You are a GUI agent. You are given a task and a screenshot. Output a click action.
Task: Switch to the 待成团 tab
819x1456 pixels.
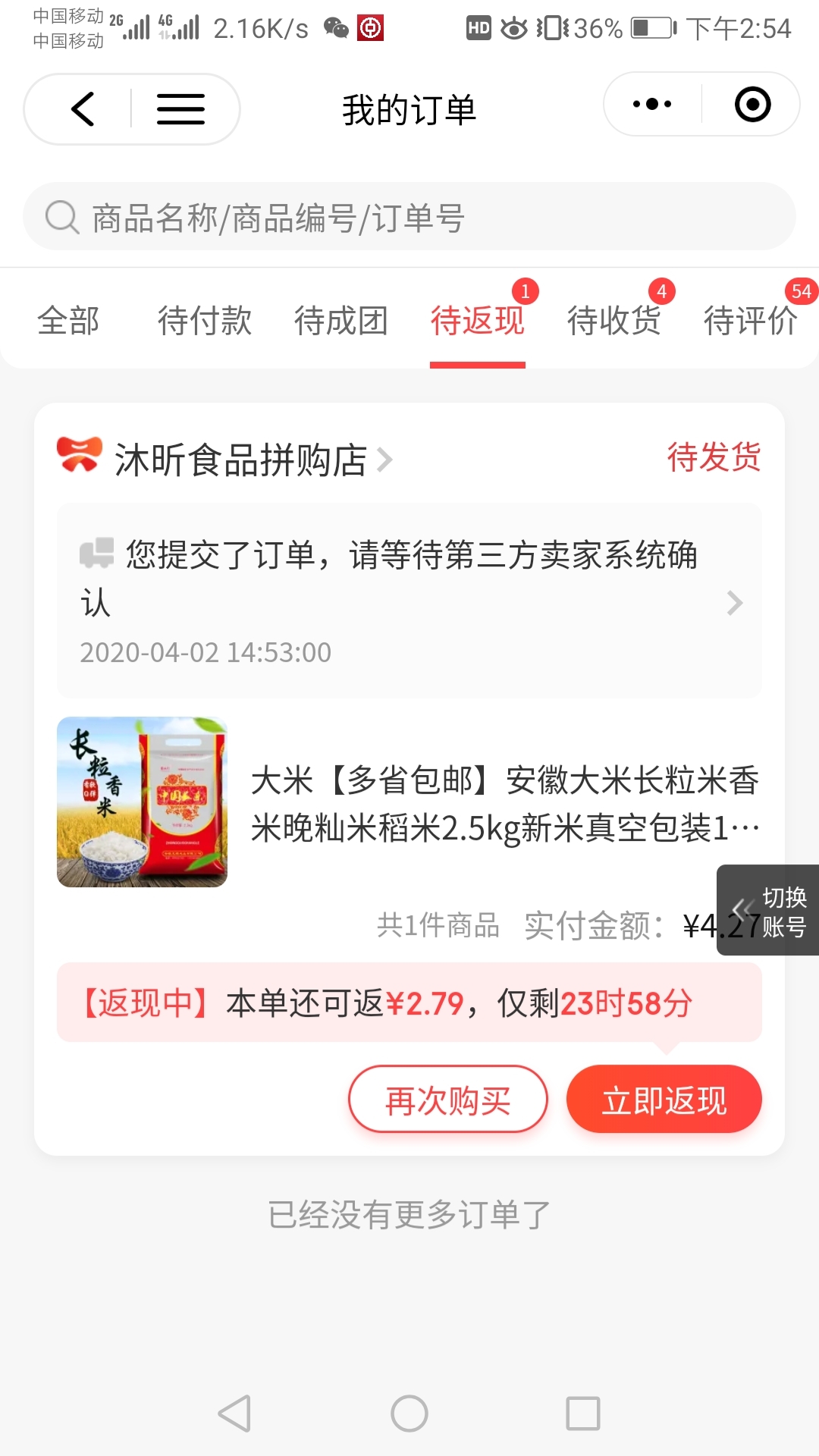(341, 321)
